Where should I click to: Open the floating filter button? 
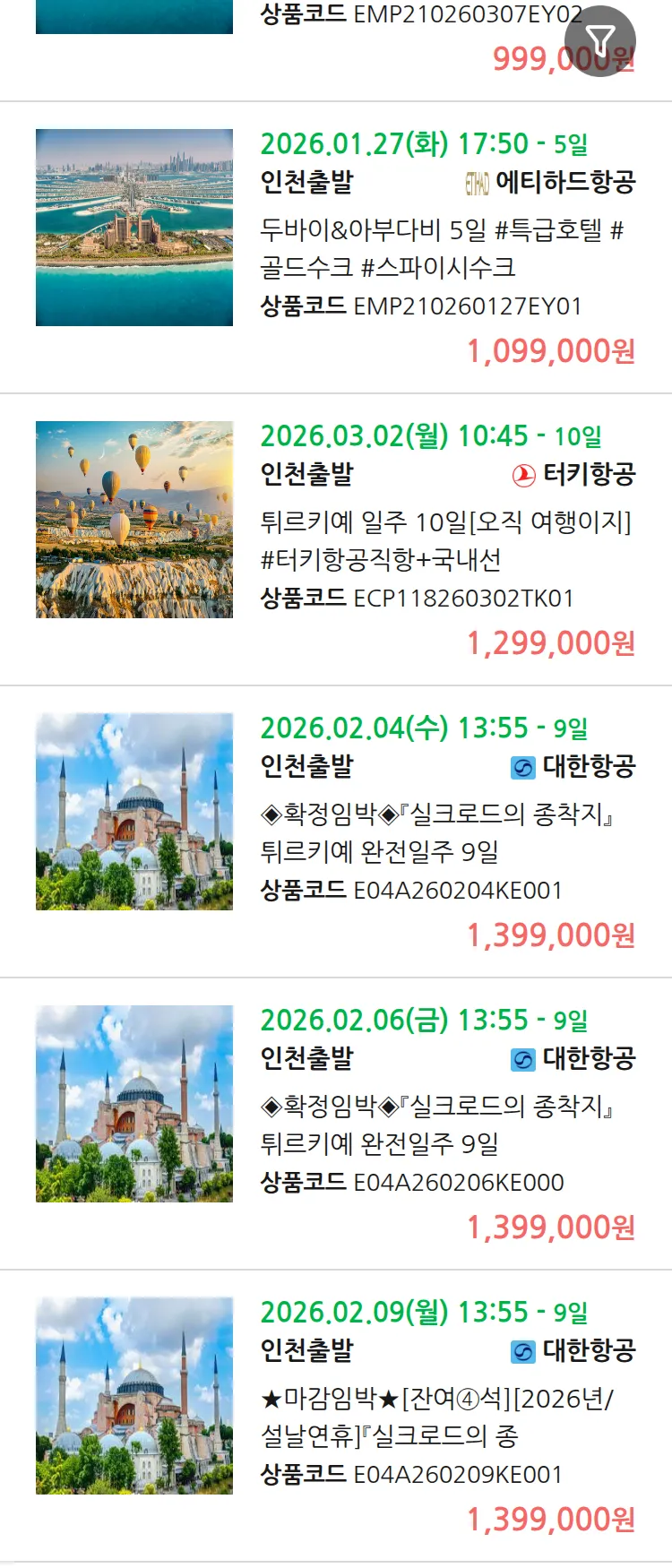(599, 41)
